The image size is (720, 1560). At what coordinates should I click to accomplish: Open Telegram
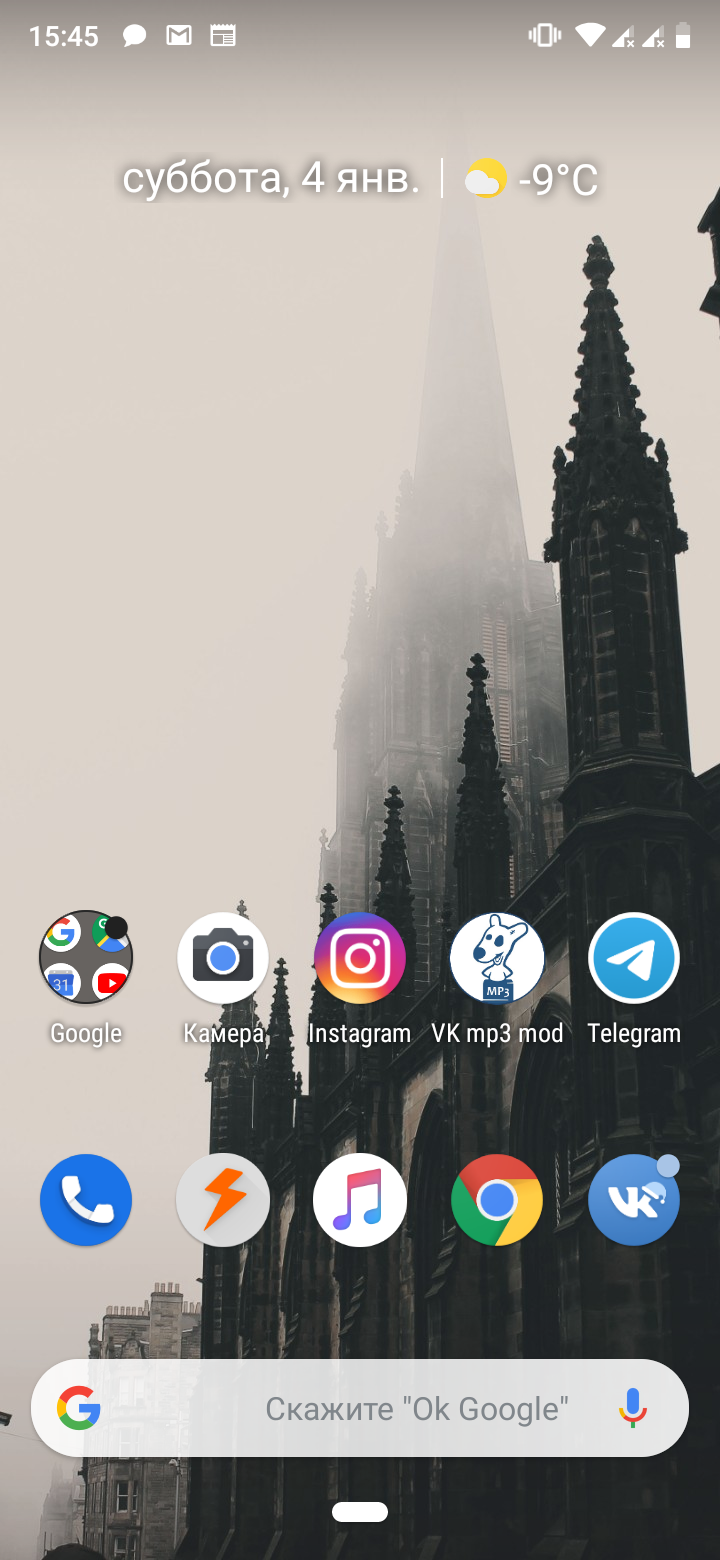click(634, 958)
